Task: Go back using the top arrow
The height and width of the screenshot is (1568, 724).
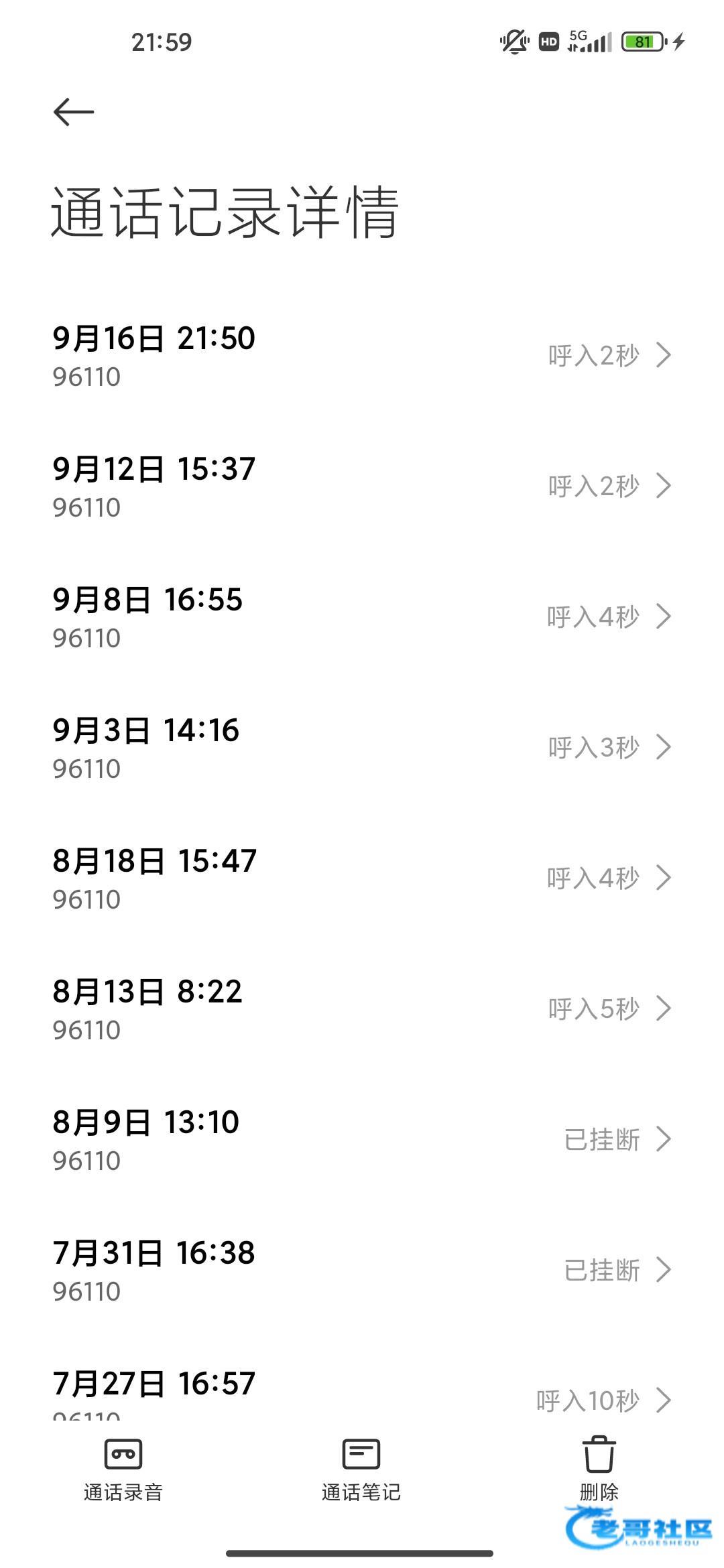Action: pos(74,112)
